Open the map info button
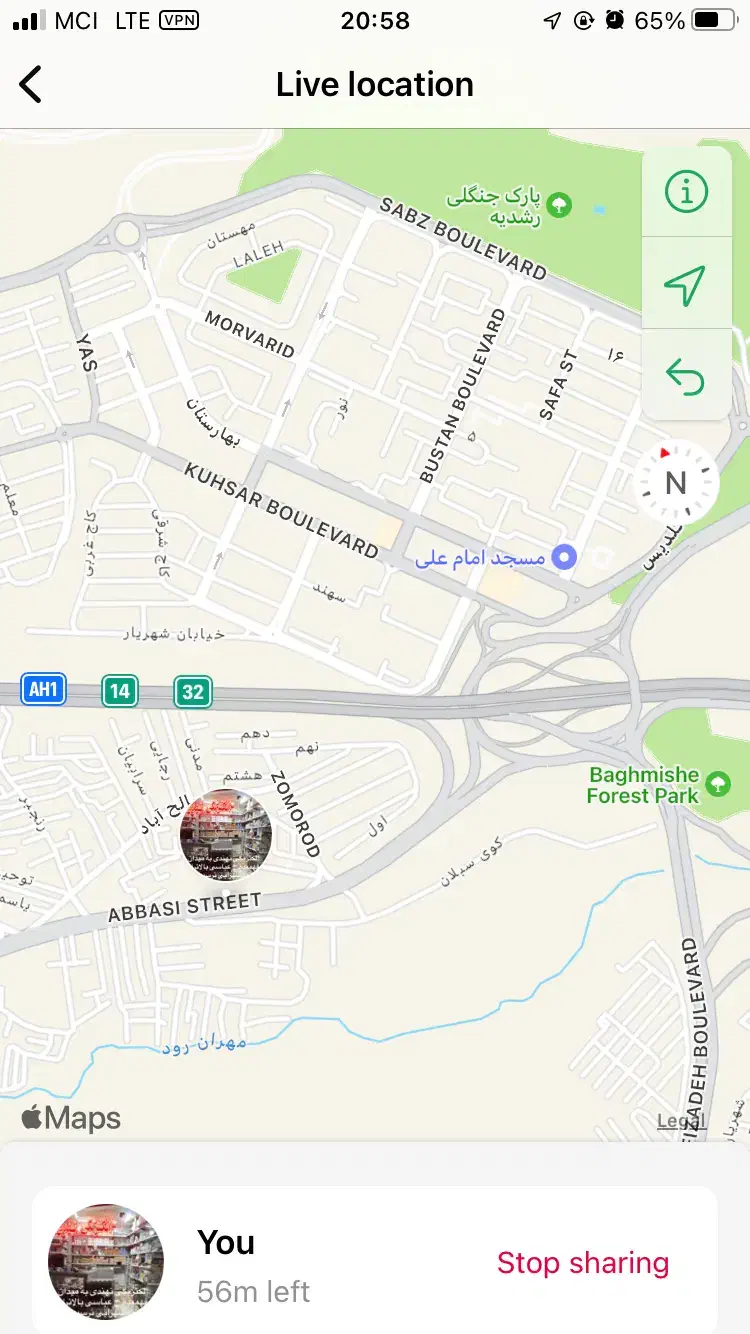The width and height of the screenshot is (750, 1334). tap(686, 192)
